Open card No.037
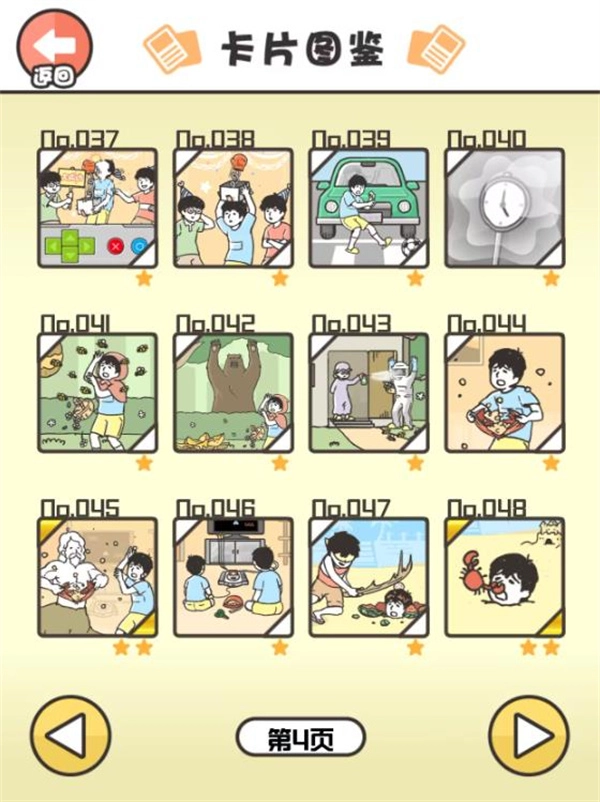This screenshot has height=802, width=600. pyautogui.click(x=97, y=208)
